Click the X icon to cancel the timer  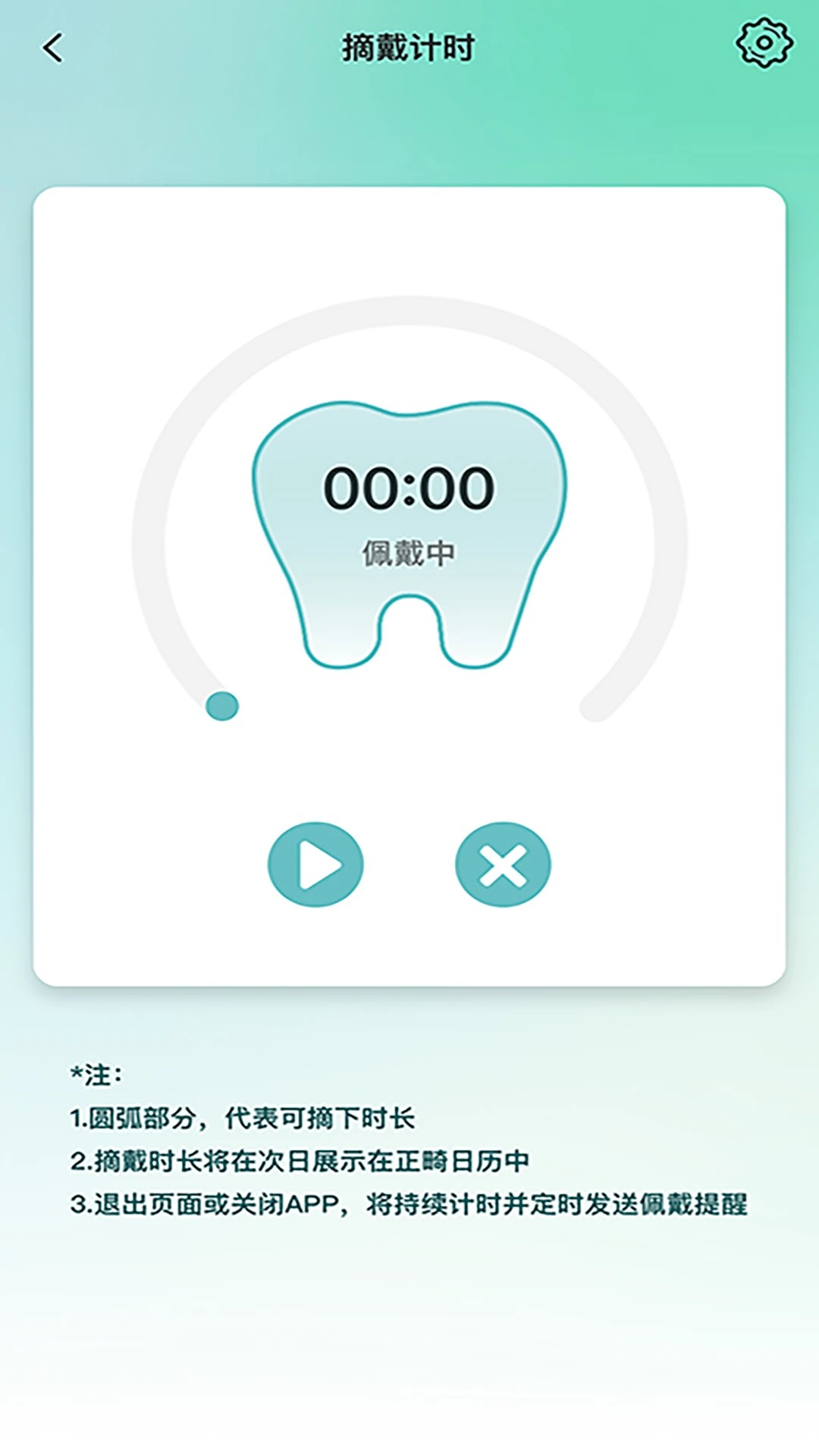[502, 864]
